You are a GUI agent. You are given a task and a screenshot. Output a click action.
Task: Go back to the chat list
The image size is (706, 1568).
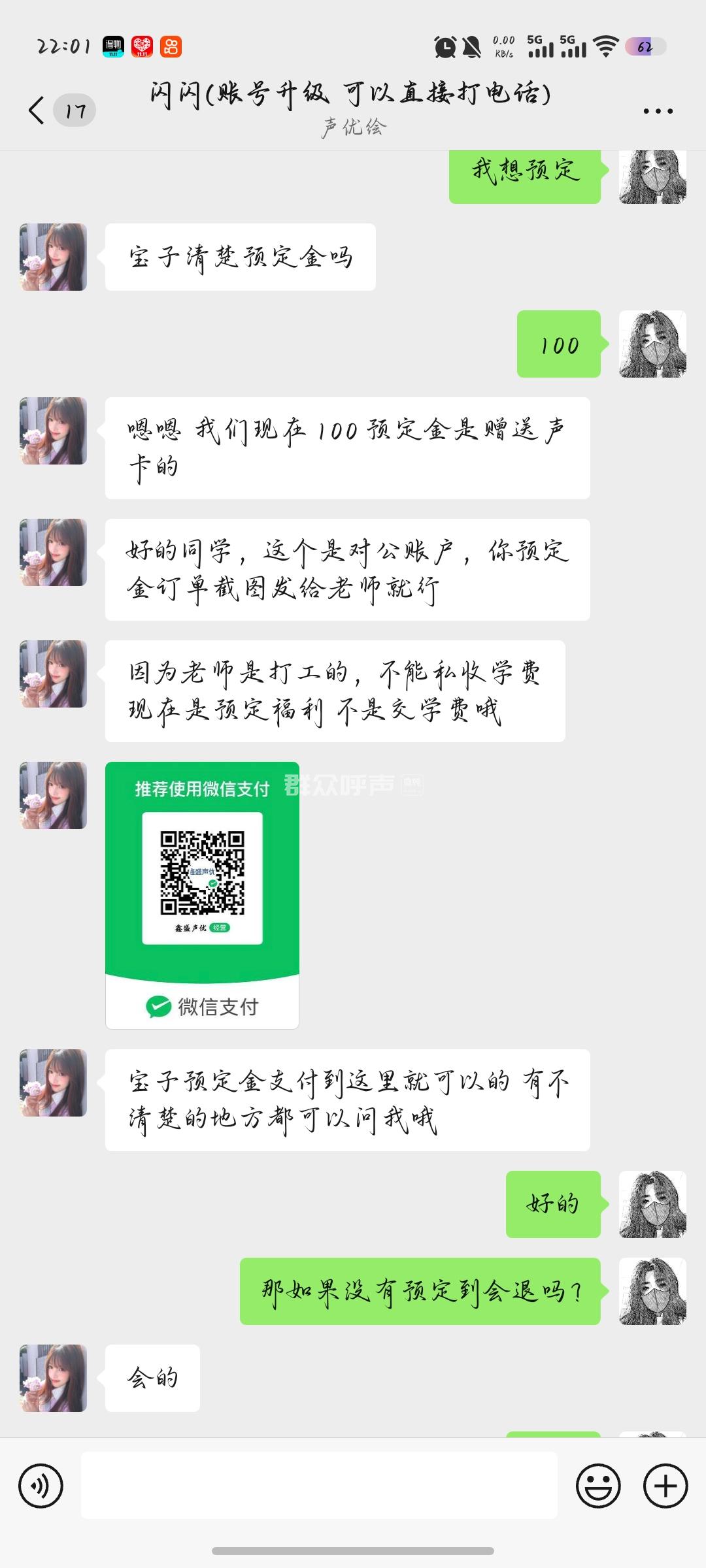37,110
